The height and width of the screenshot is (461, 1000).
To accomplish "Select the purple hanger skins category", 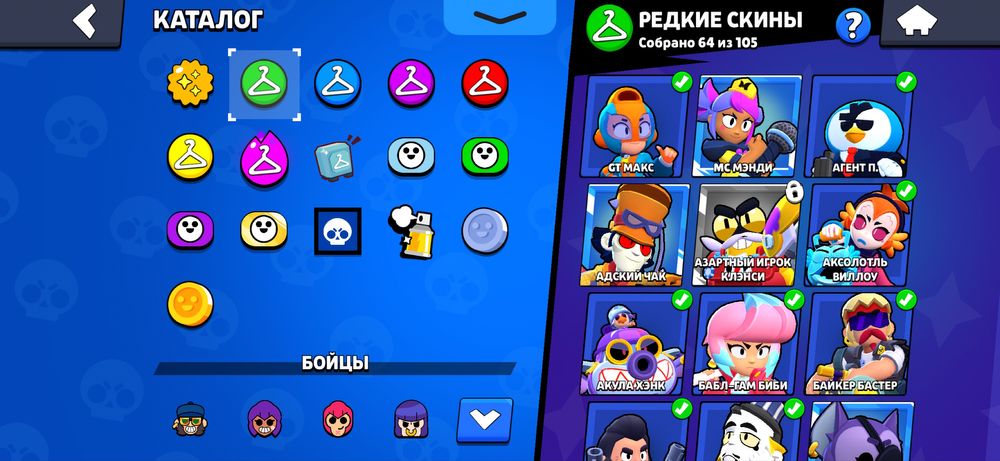I will click(x=411, y=83).
